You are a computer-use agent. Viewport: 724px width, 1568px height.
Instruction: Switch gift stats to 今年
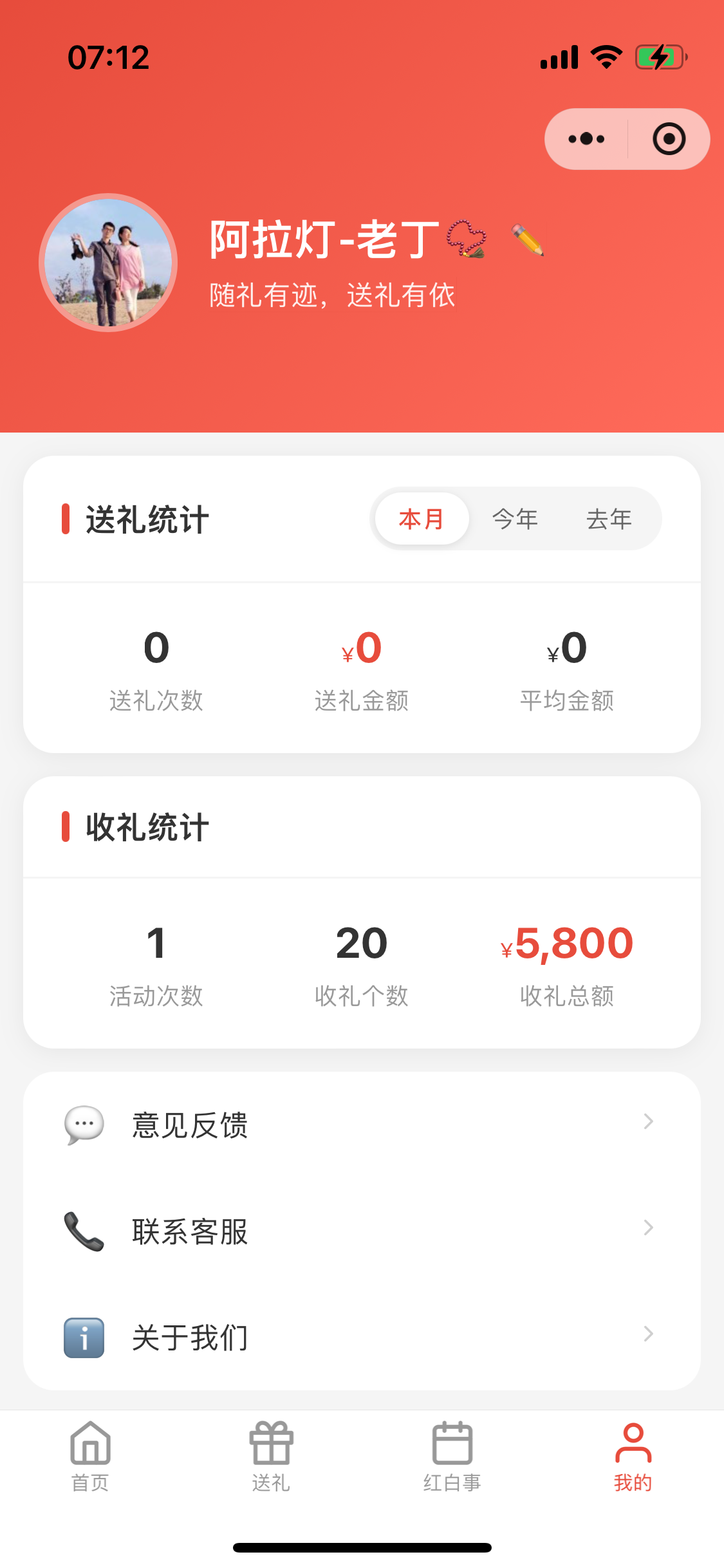point(514,519)
